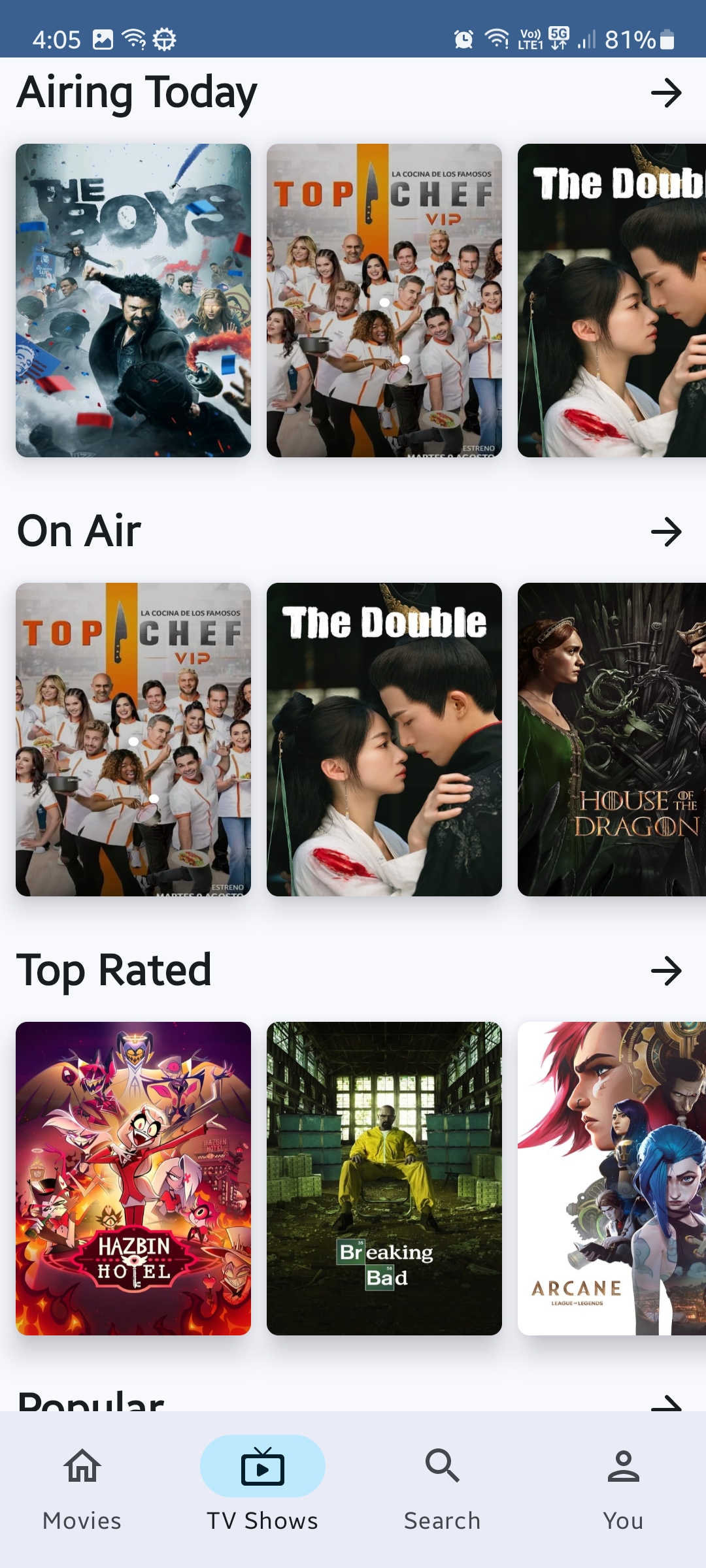Open the Airing Today arrow
This screenshot has width=706, height=1568.
click(x=666, y=93)
